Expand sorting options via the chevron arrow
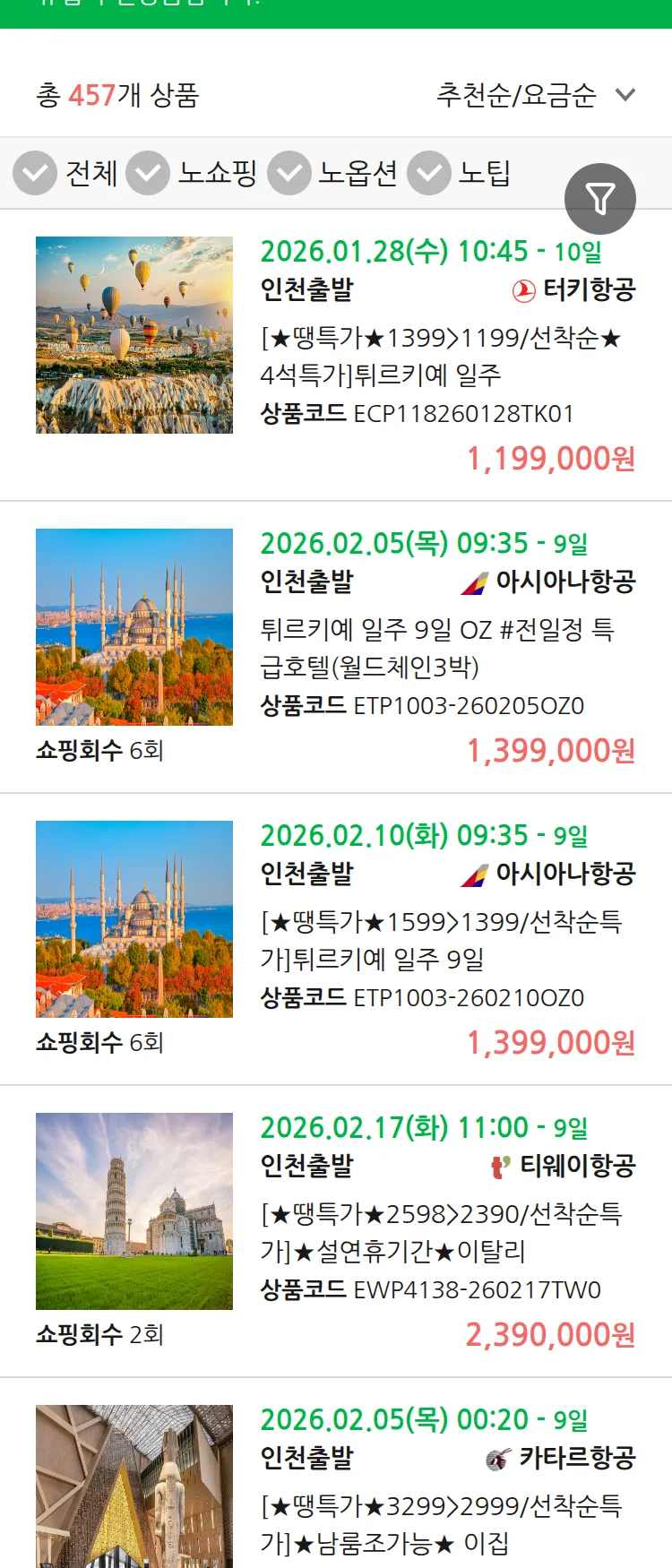The image size is (672, 1568). pyautogui.click(x=625, y=94)
